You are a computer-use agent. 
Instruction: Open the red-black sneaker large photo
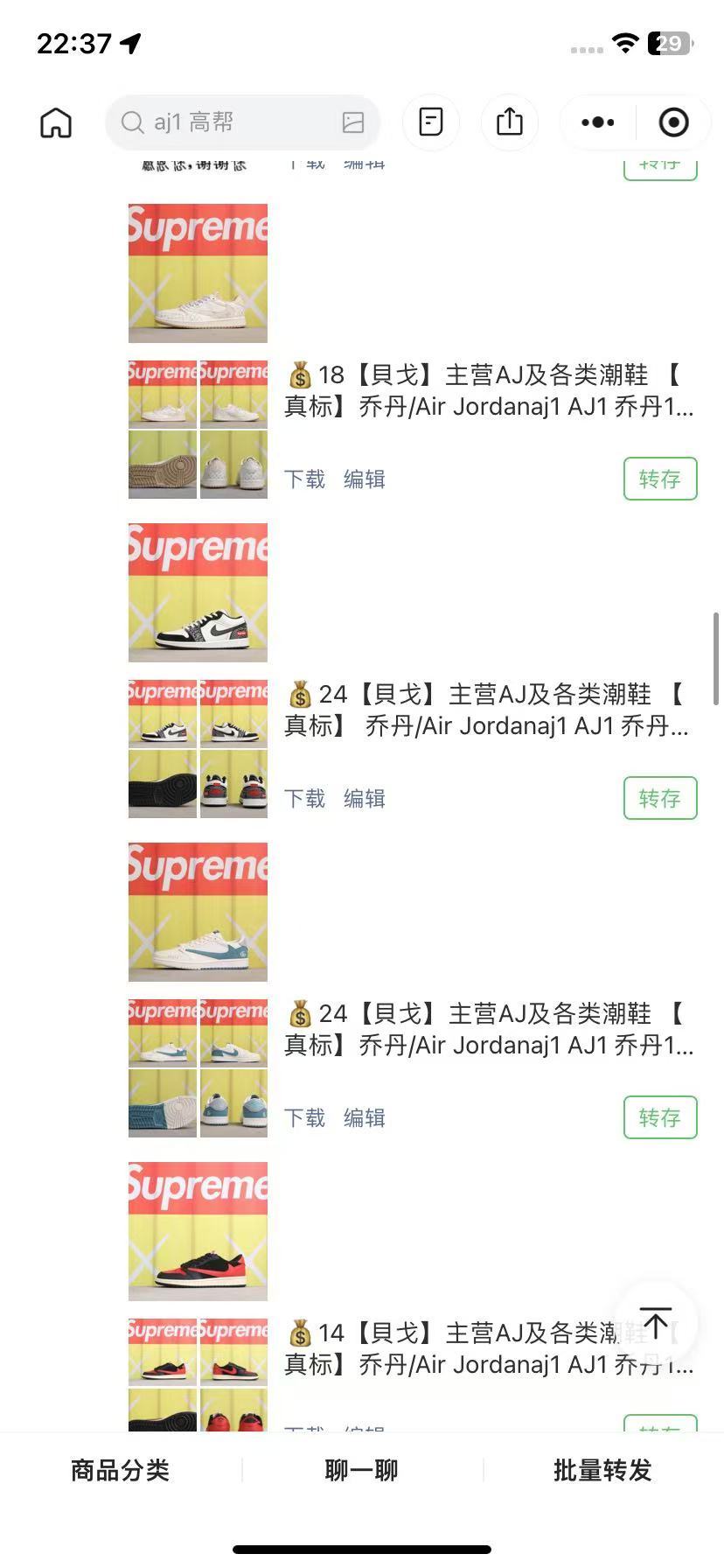tap(198, 1231)
